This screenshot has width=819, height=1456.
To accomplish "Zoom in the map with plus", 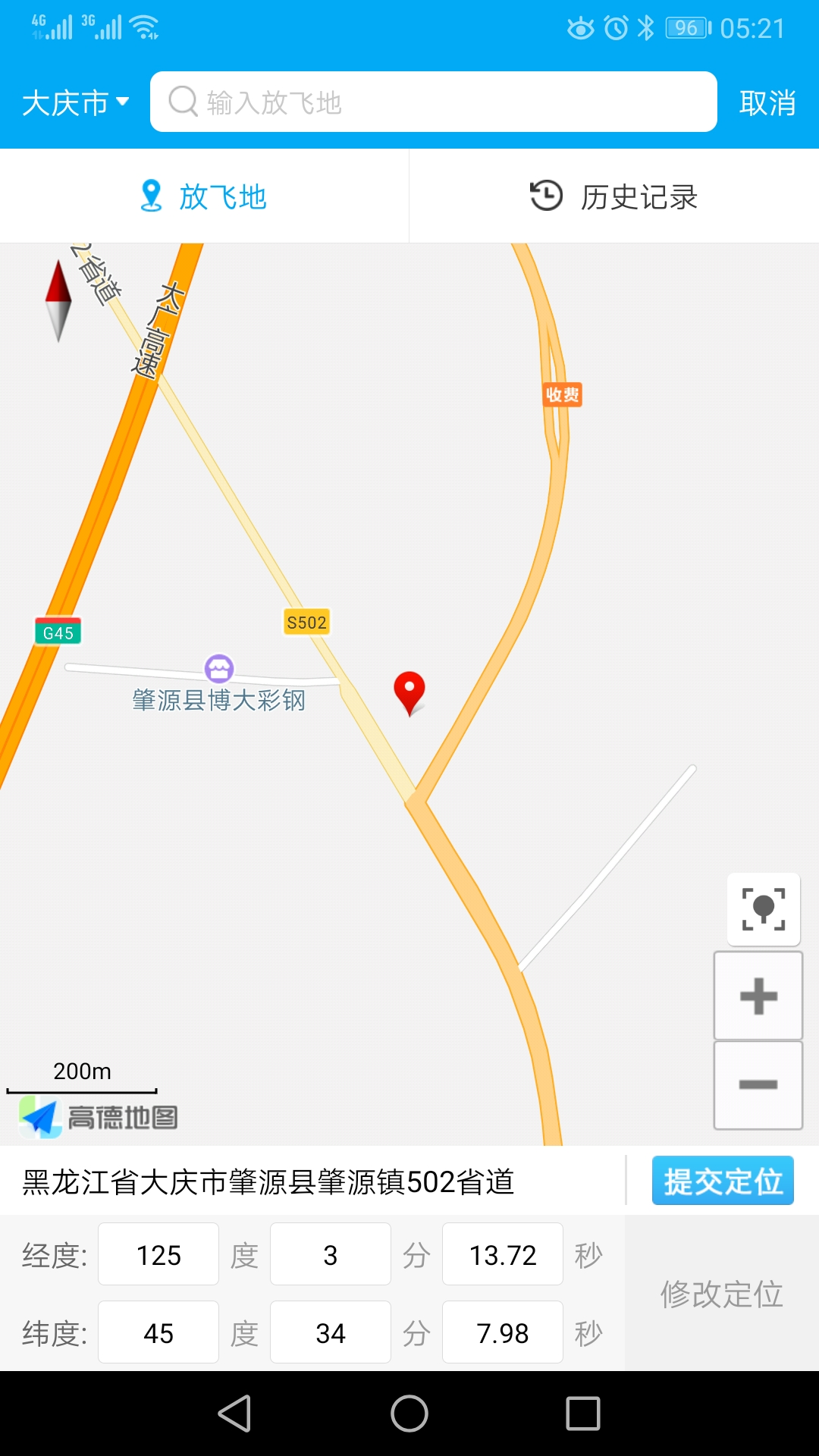I will click(x=758, y=996).
